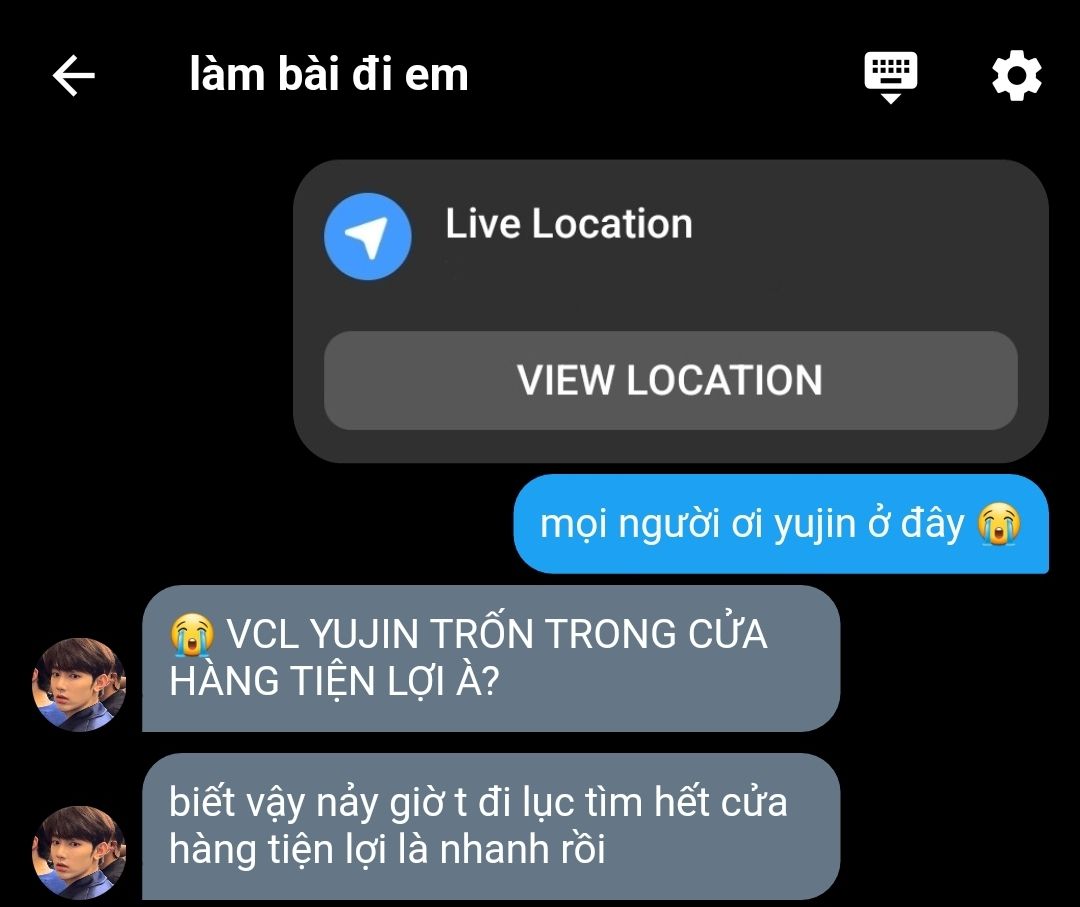
Task: Tap the VIEW LOCATION button
Action: pos(670,381)
